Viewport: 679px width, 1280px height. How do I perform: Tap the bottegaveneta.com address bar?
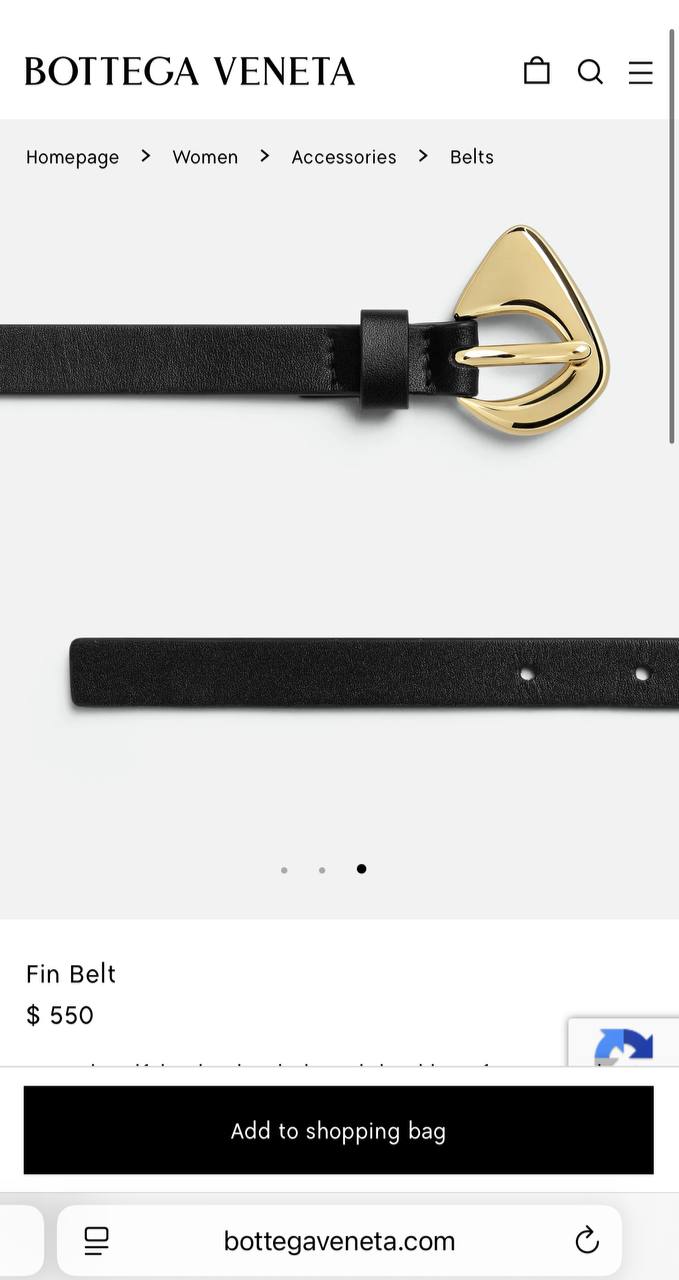coord(339,1241)
